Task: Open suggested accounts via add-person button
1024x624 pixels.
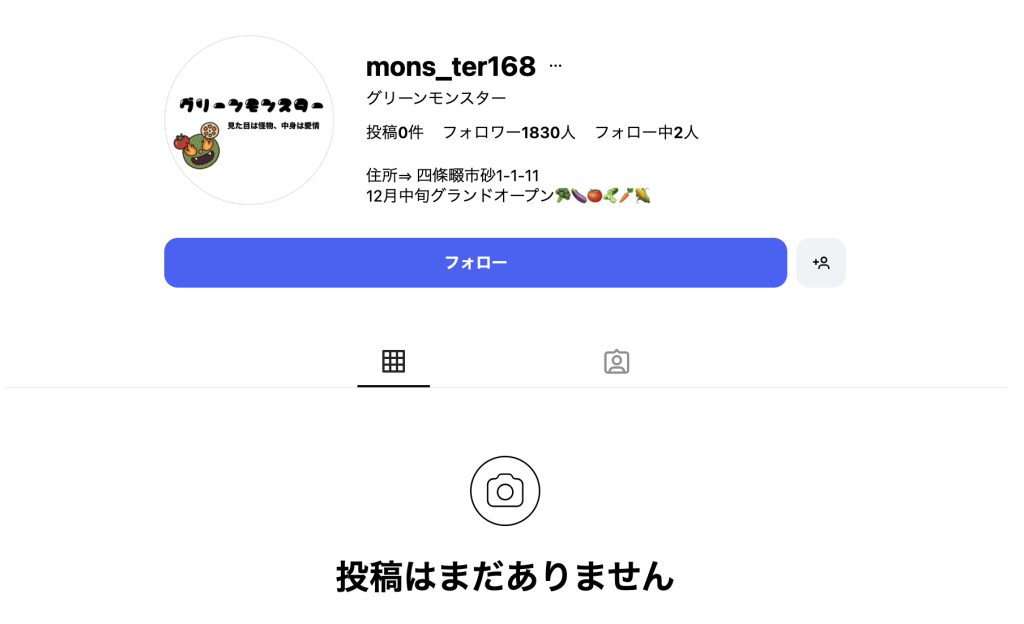Action: (821, 263)
